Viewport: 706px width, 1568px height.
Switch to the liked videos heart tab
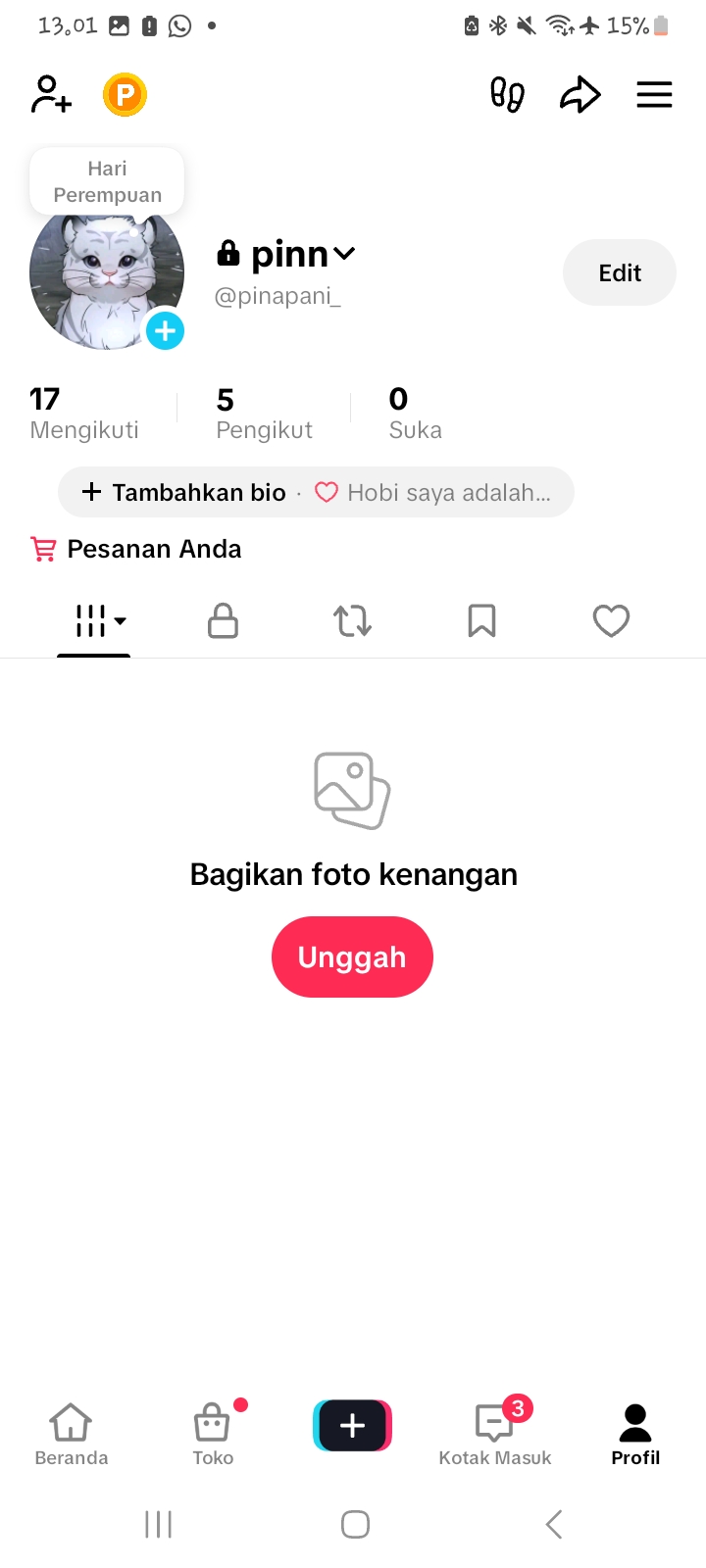click(611, 620)
